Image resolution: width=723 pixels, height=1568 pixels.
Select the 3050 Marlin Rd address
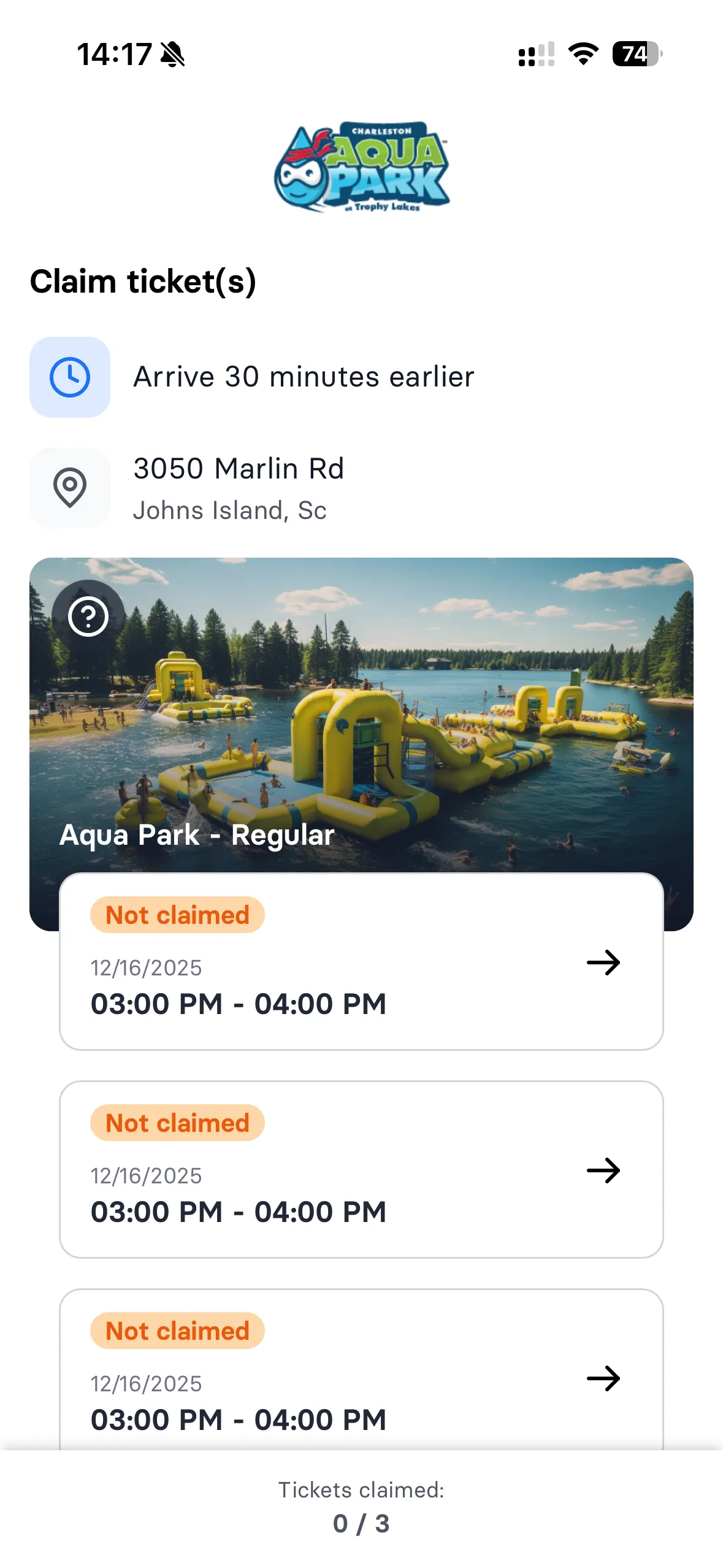click(240, 468)
